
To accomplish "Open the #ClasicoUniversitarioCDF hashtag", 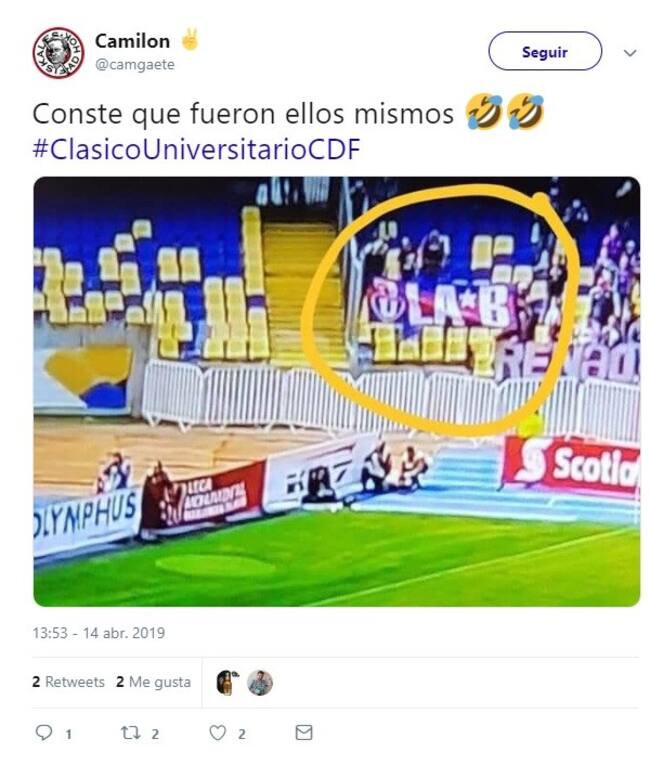I will click(196, 150).
